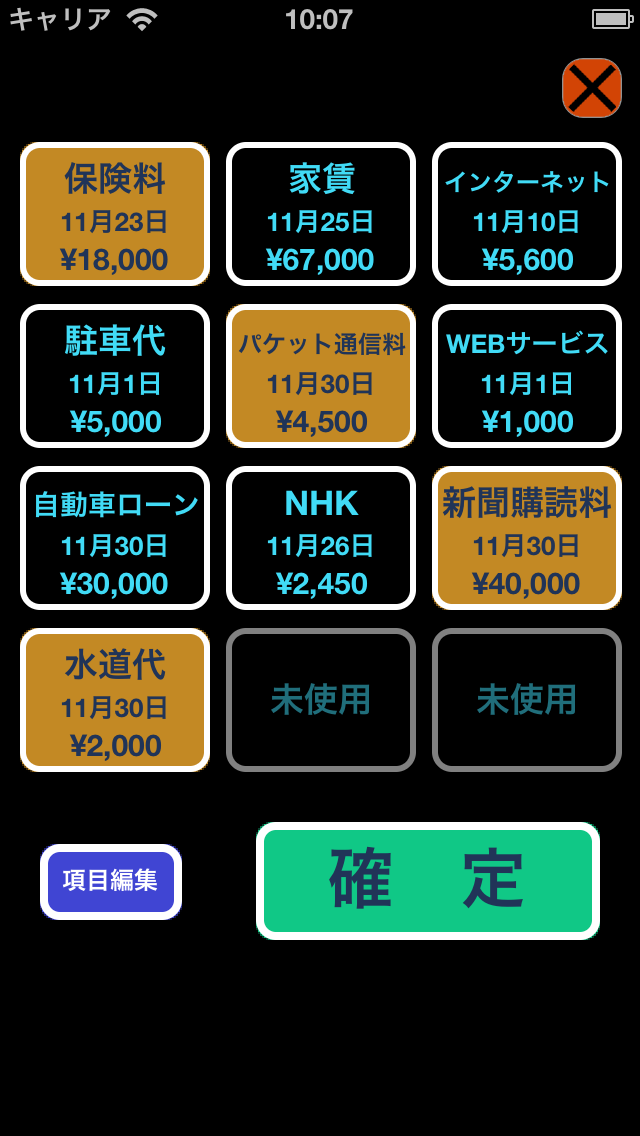Close the screen with the orange X button
This screenshot has height=1136, width=640.
[592, 88]
